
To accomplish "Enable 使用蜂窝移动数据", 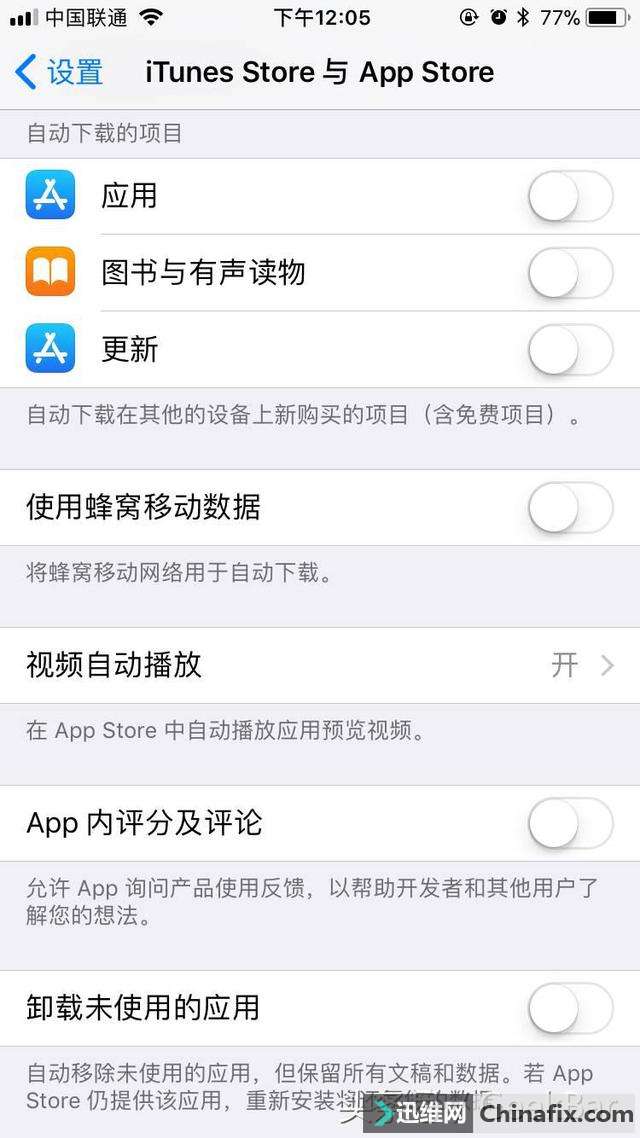I will click(x=570, y=508).
